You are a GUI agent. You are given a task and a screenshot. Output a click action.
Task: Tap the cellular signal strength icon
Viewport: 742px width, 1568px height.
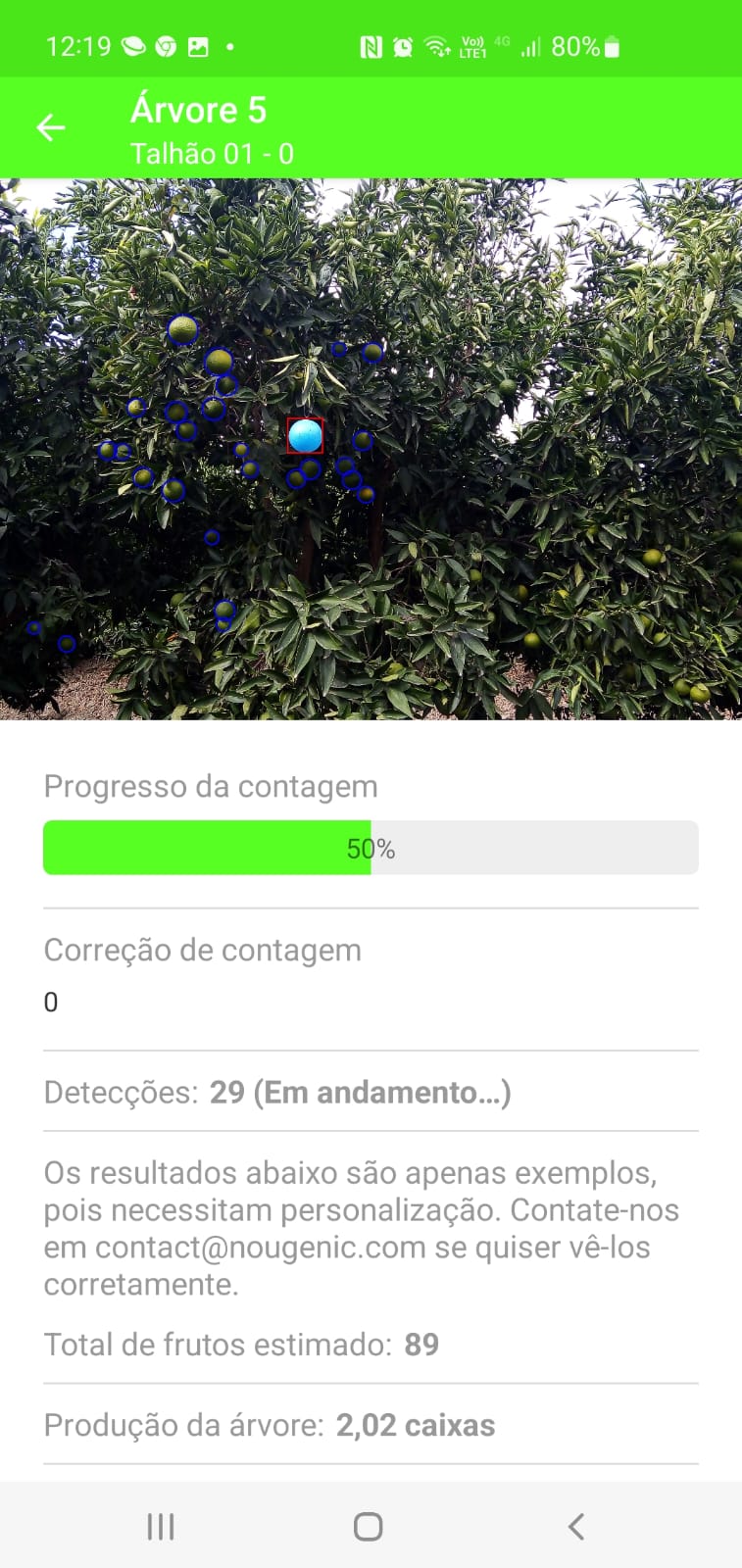[x=530, y=45]
